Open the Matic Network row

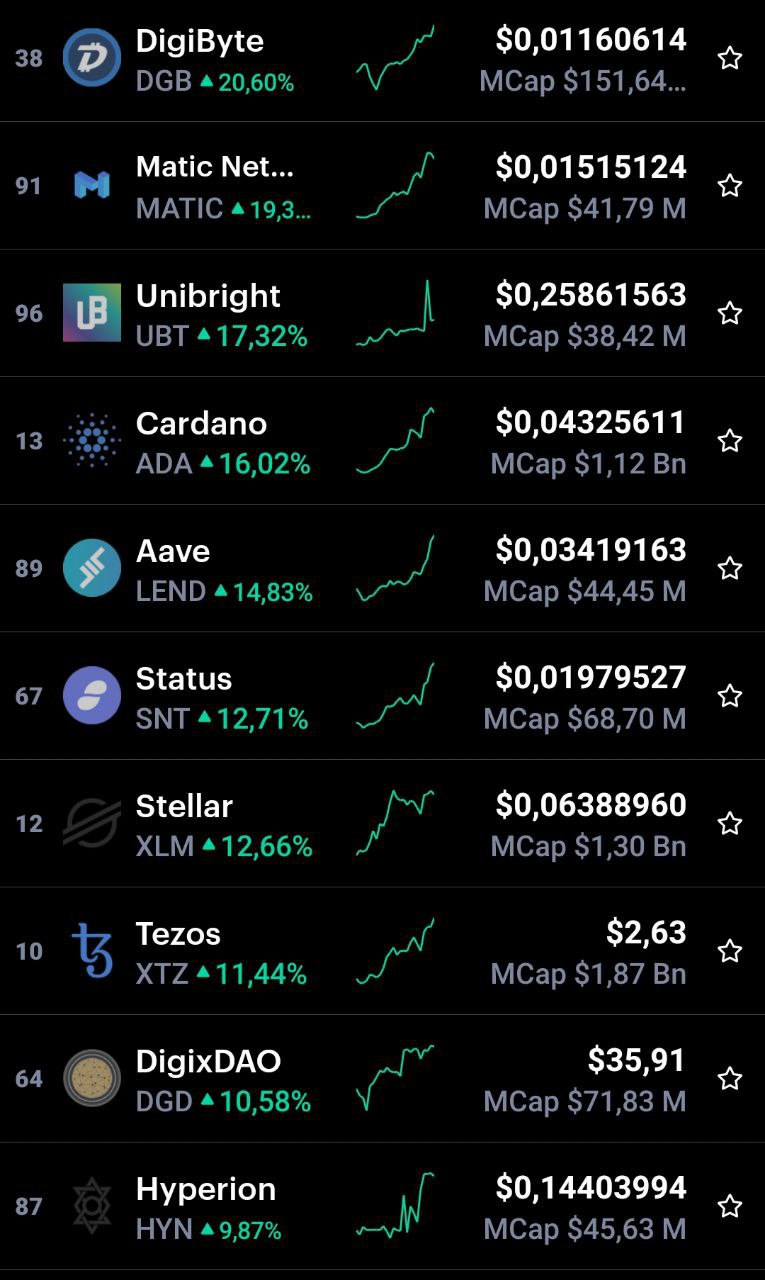pyautogui.click(x=382, y=186)
